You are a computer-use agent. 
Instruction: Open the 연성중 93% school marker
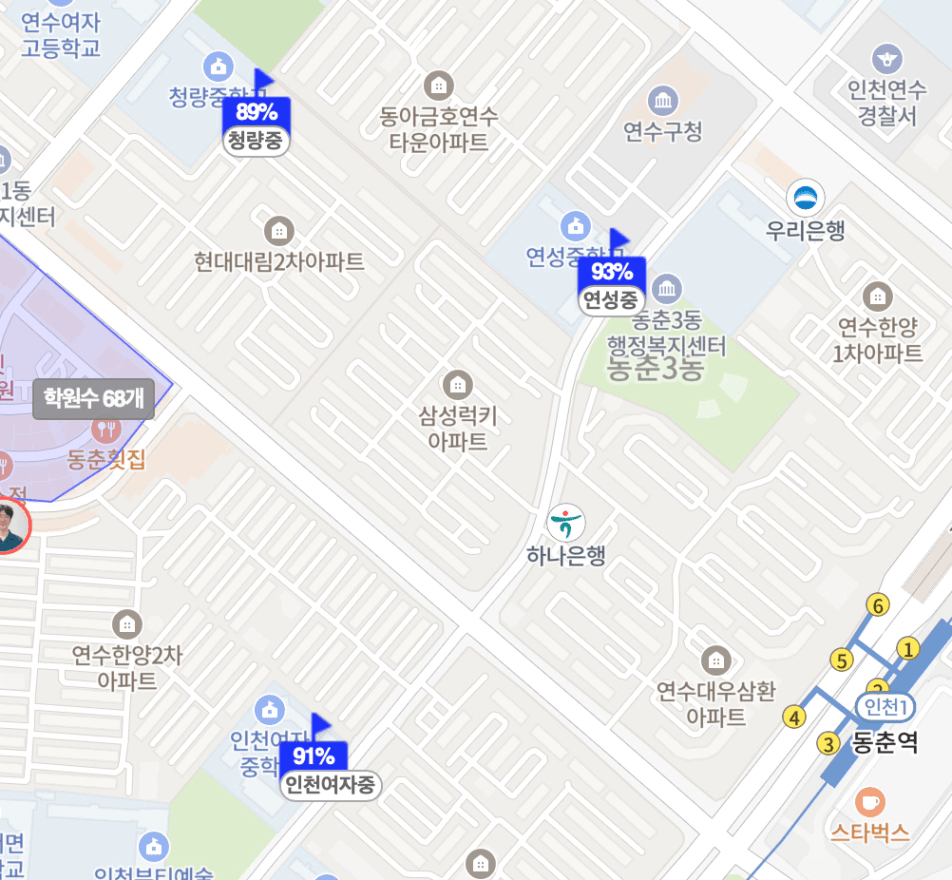click(611, 284)
